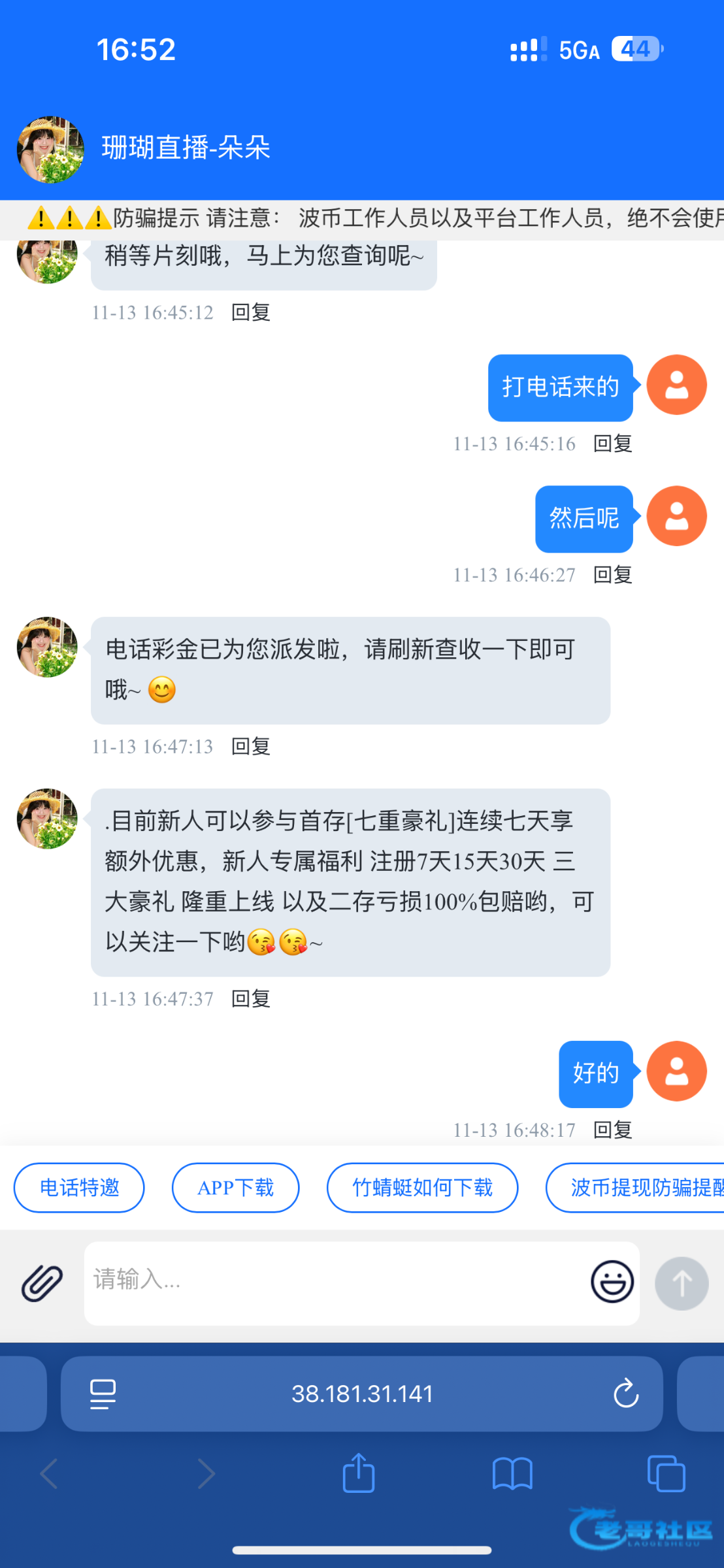Screen dimensions: 724x1568
Task: Reply to the 然后呢 message
Action: point(612,575)
